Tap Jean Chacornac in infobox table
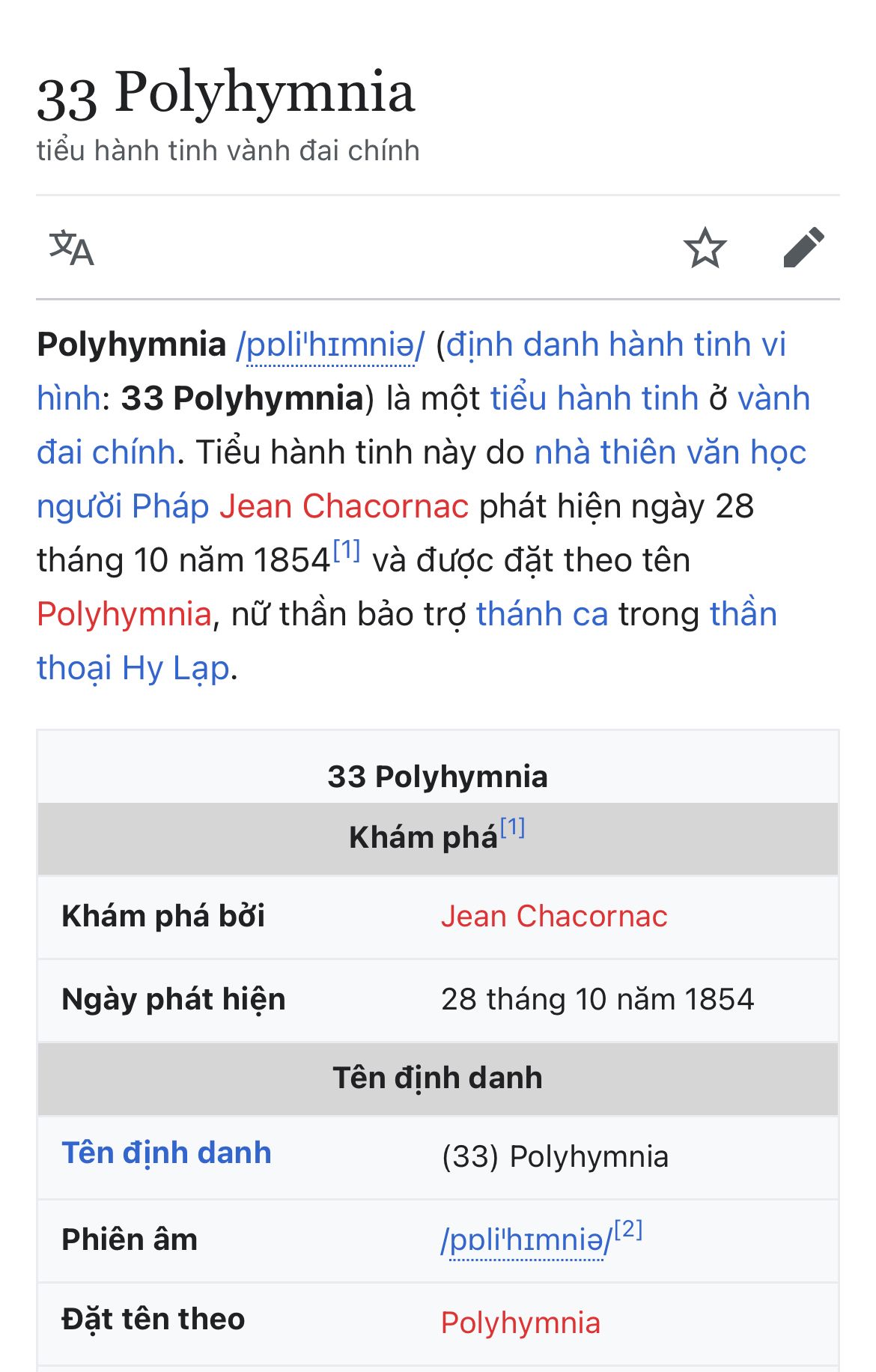The height and width of the screenshot is (1372, 876). click(x=553, y=917)
